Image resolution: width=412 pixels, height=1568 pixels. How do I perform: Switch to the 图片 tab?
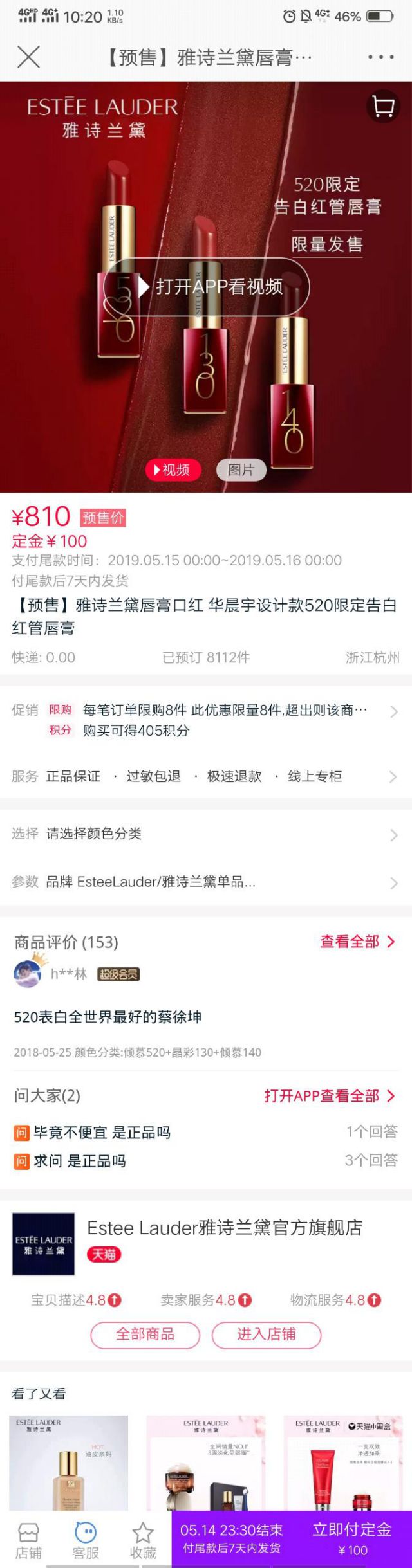(241, 470)
